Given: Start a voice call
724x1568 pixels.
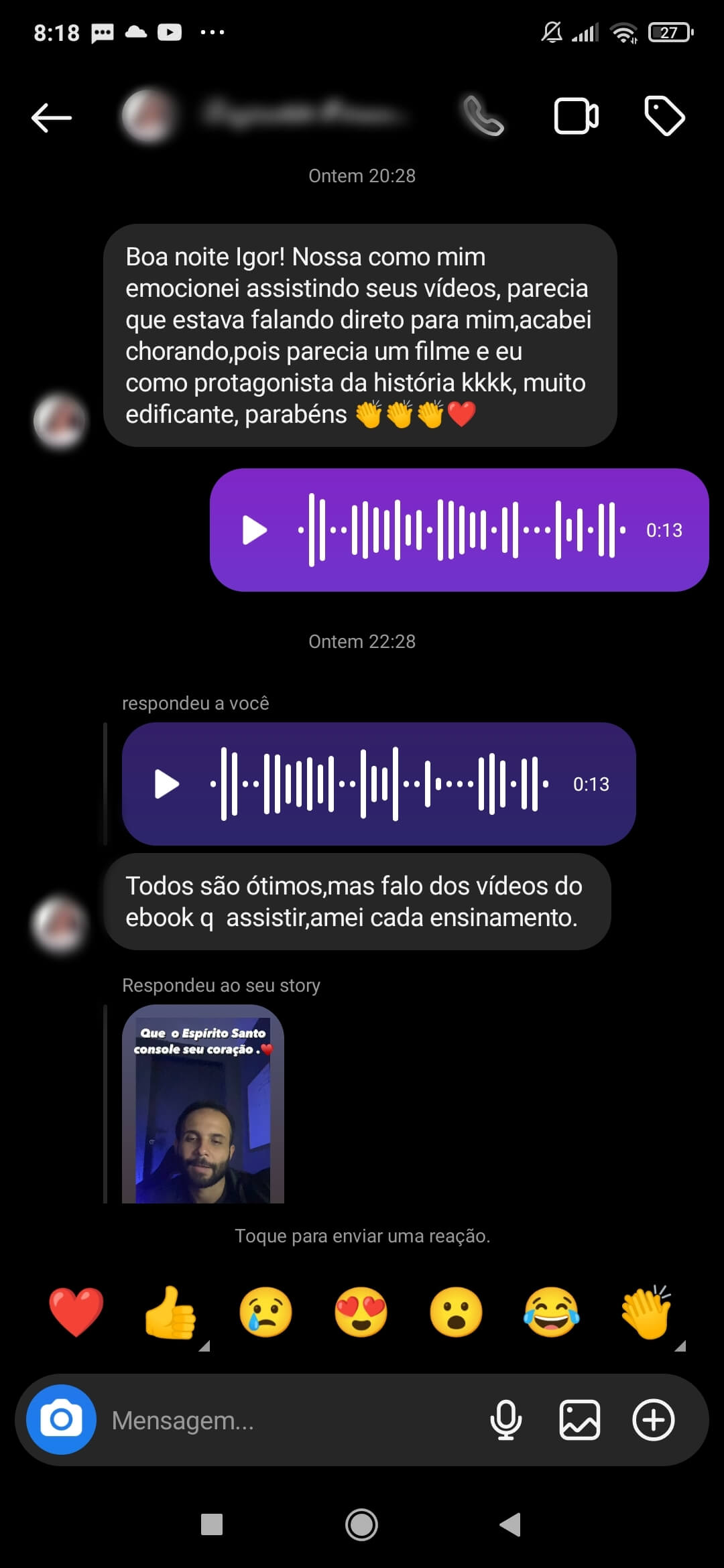Looking at the screenshot, I should point(483,117).
